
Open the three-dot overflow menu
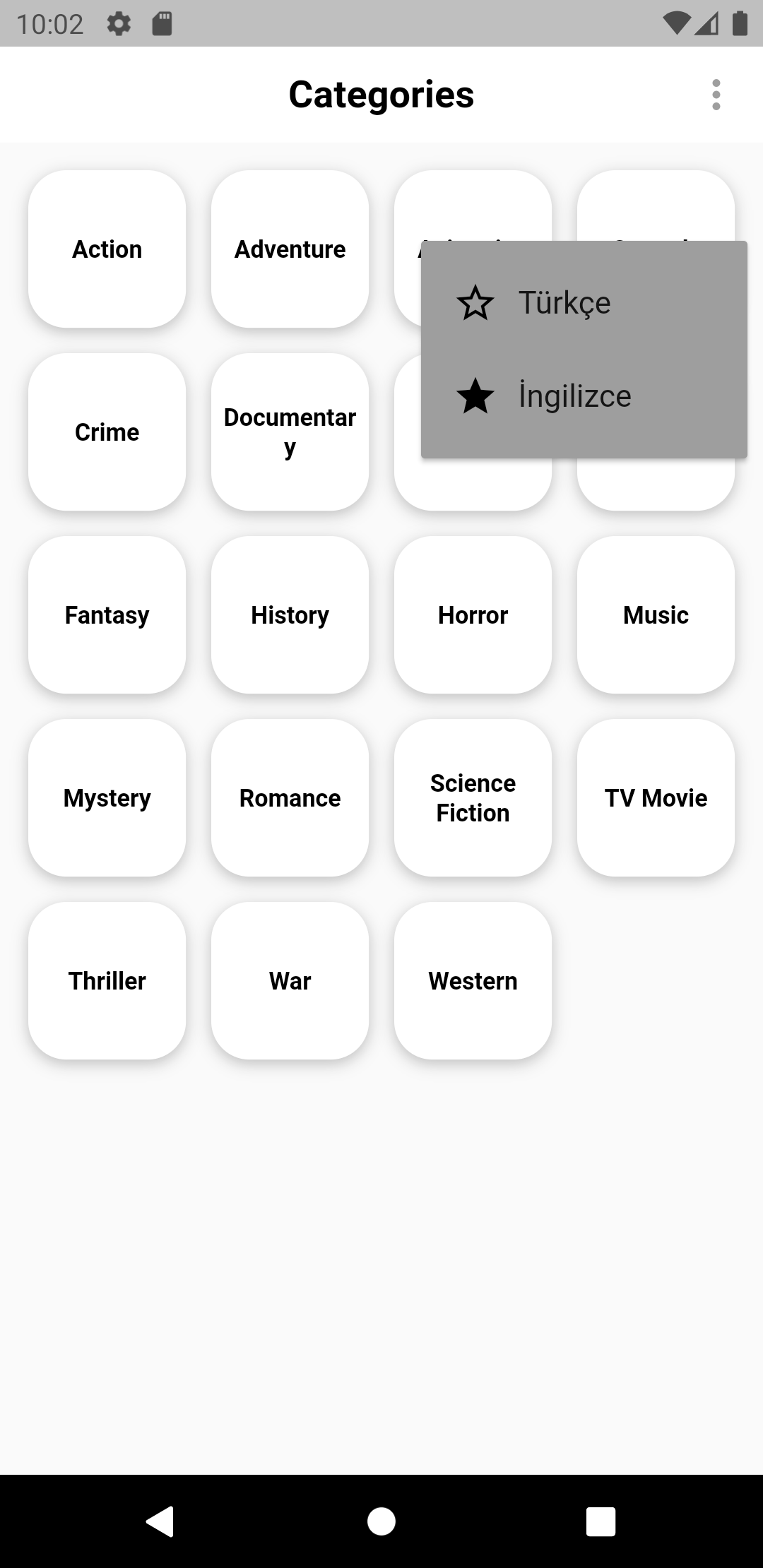point(716,95)
